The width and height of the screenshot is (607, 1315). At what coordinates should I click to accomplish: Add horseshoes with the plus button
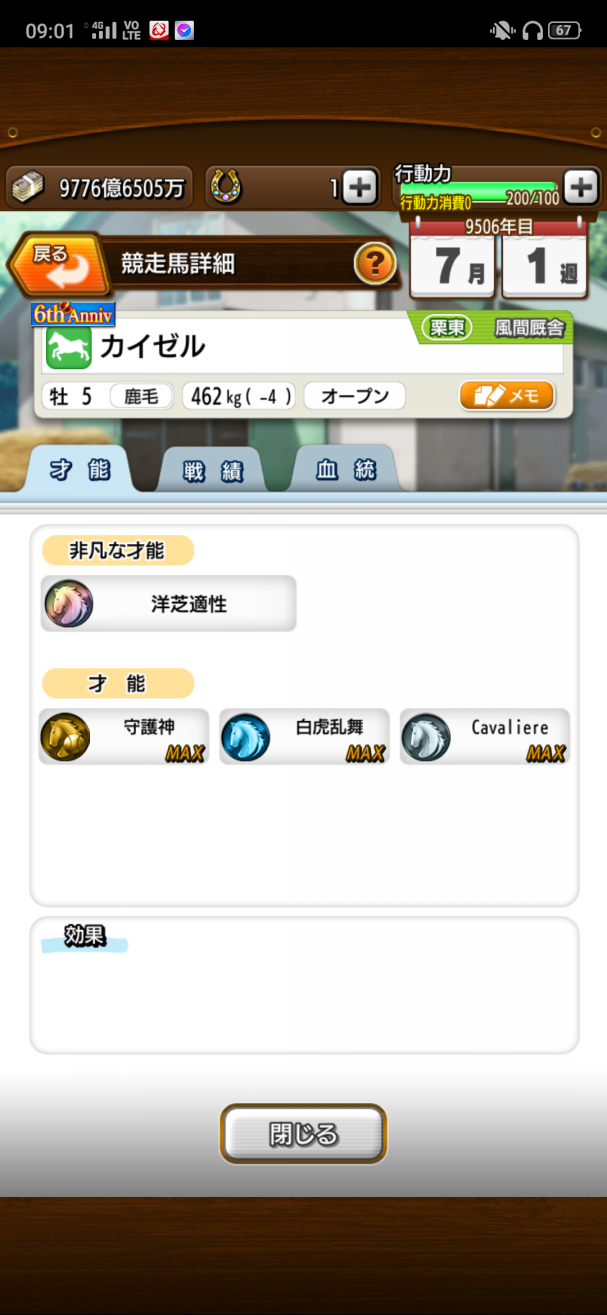360,187
